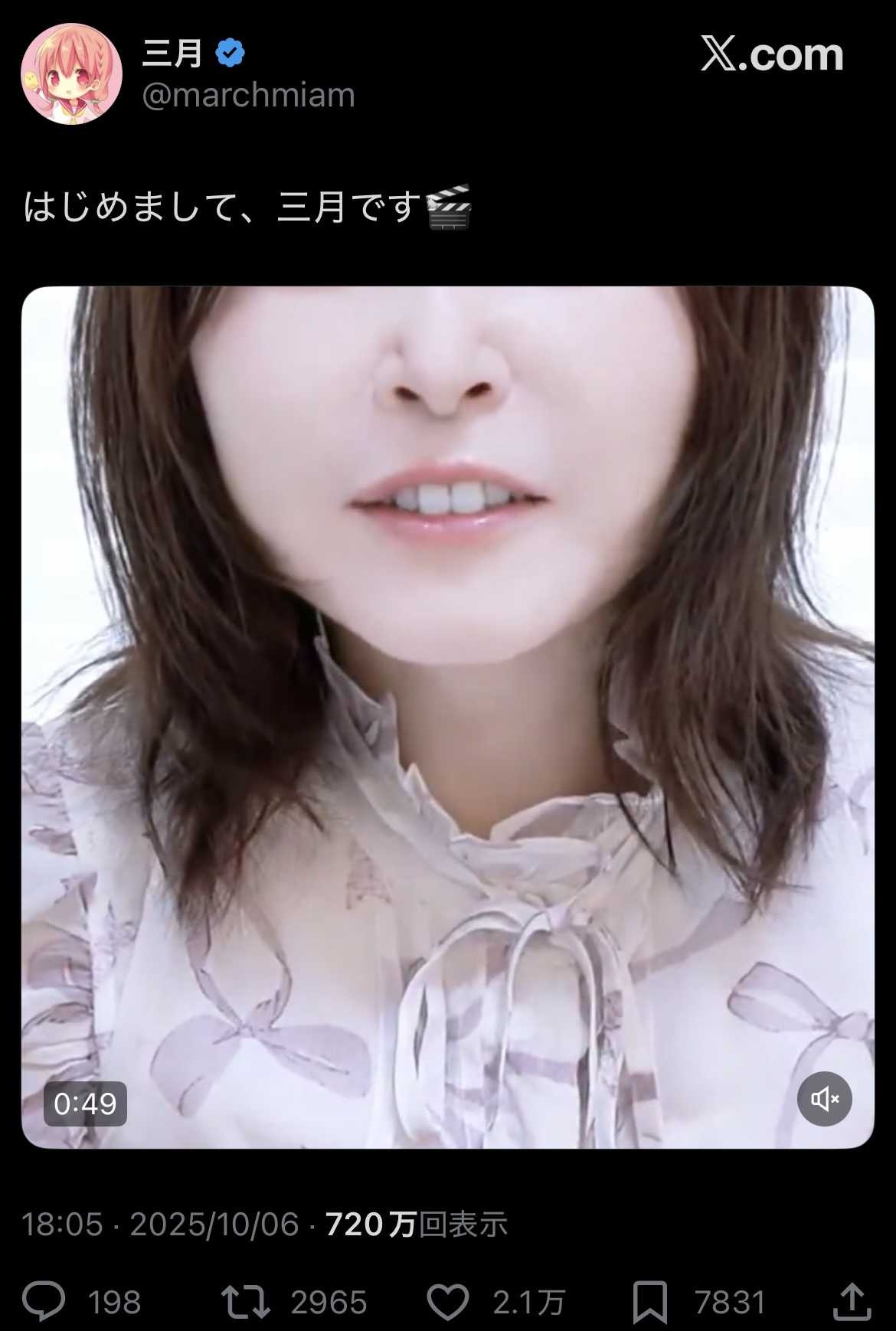Play the 0:49 video in the post
896x1331 pixels.
click(x=447, y=717)
